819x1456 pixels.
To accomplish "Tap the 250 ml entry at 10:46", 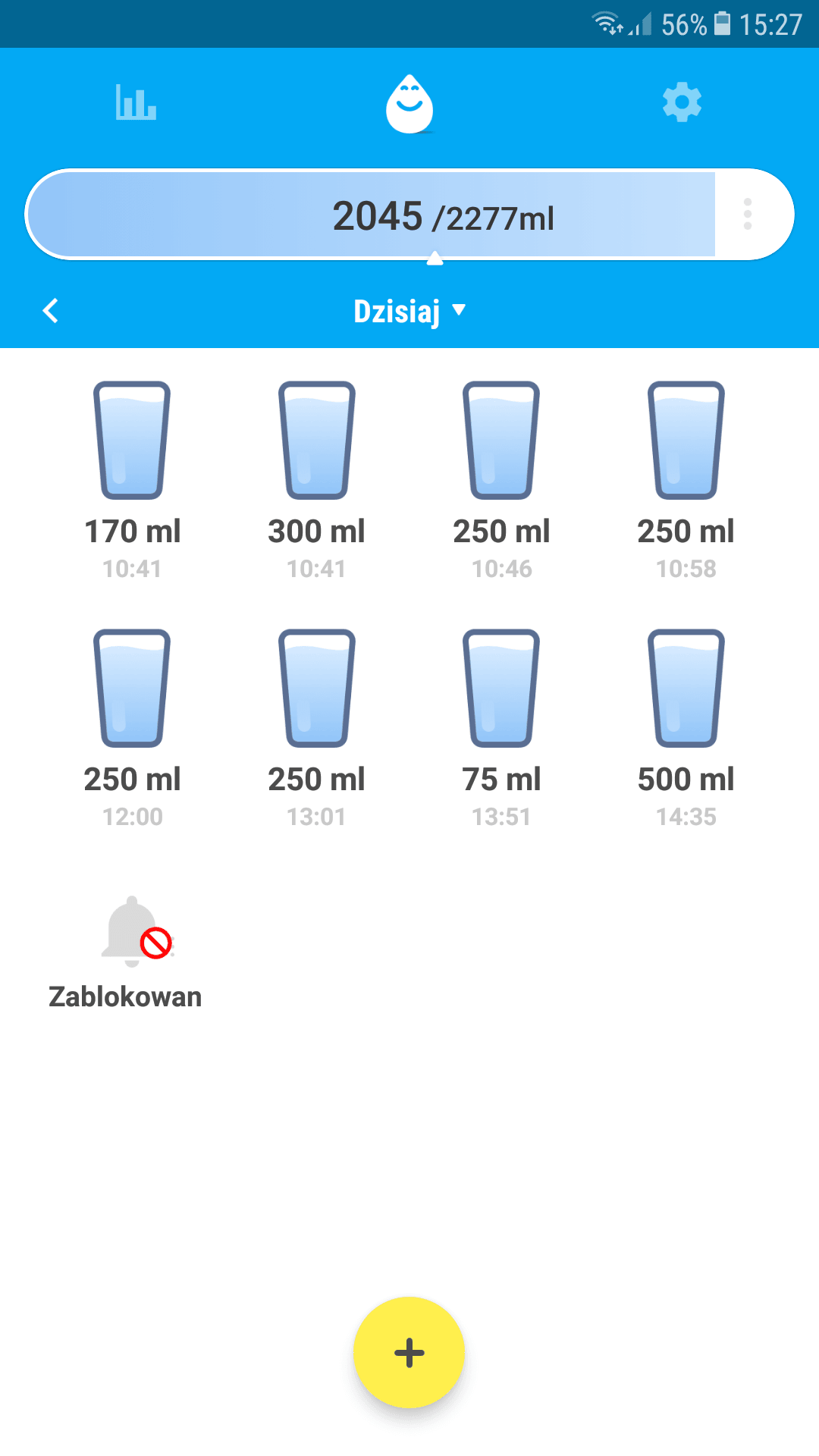I will 501,481.
